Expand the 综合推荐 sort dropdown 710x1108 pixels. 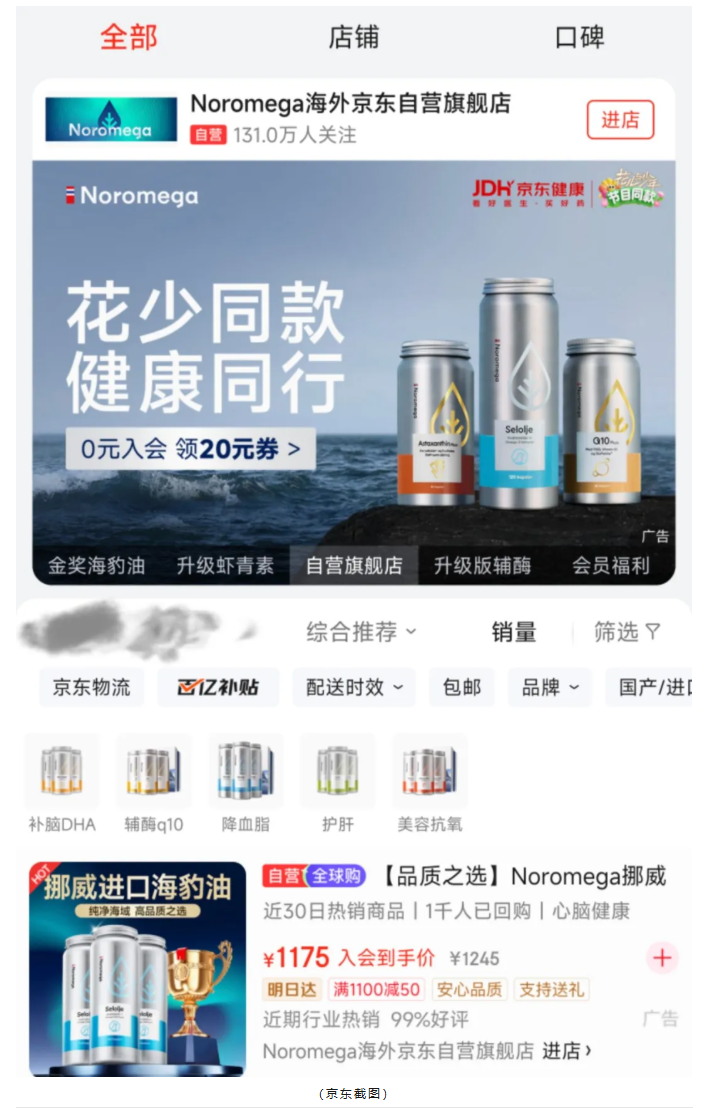[x=361, y=632]
